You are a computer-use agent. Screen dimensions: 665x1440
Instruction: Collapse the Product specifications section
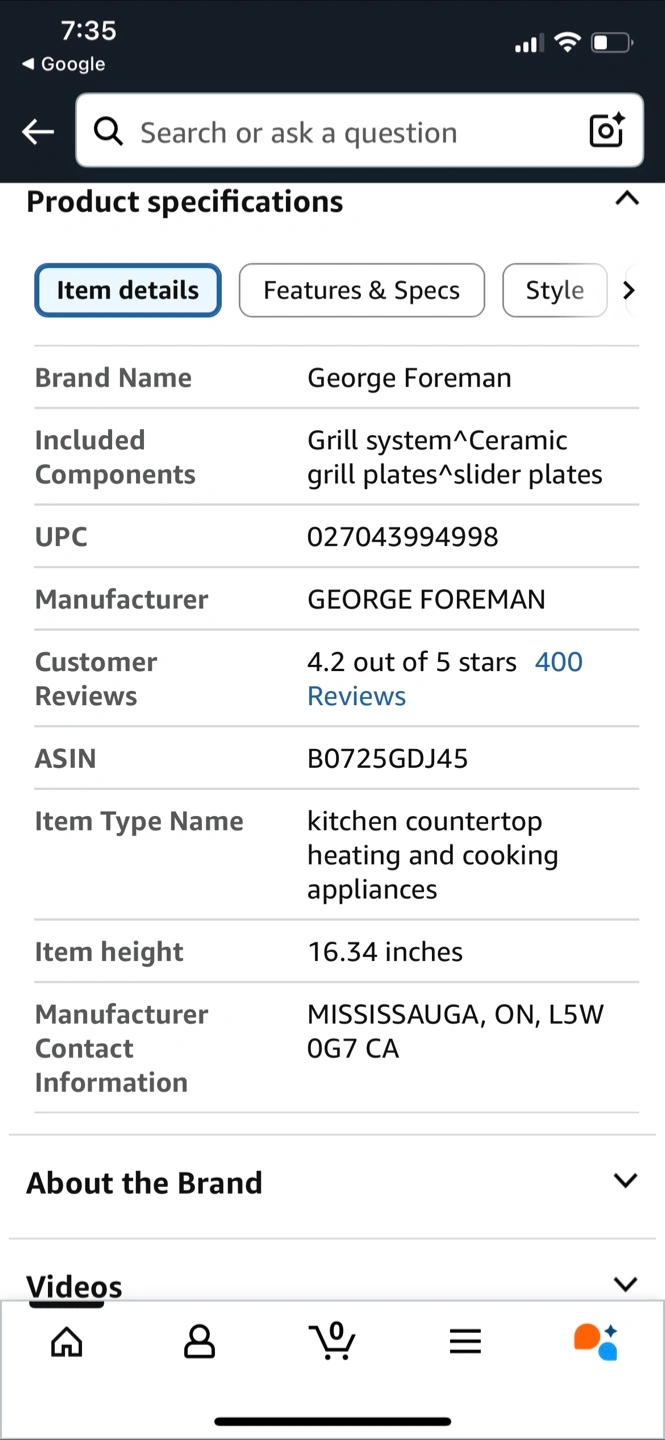[x=626, y=199]
